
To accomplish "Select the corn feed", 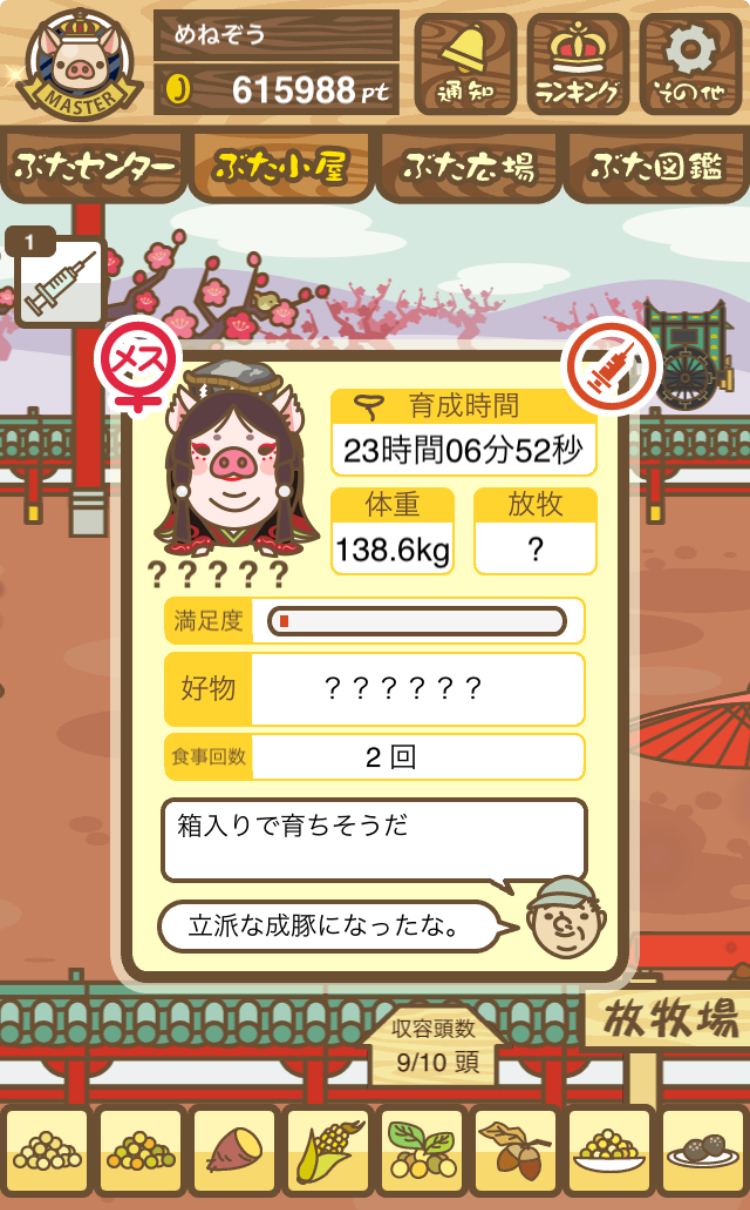I will [327, 1151].
